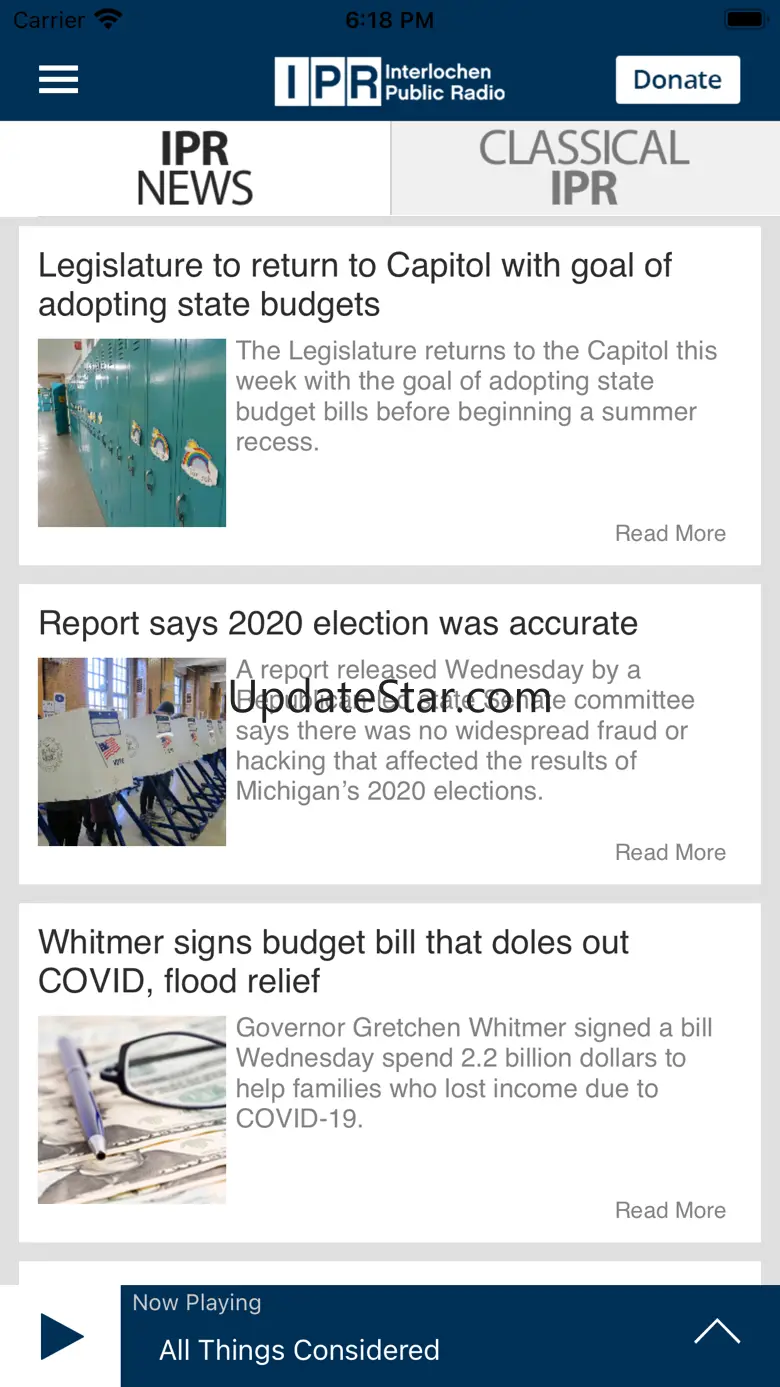Open the Whitmer budget bill article
Image resolution: width=780 pixels, height=1387 pixels.
tap(334, 961)
